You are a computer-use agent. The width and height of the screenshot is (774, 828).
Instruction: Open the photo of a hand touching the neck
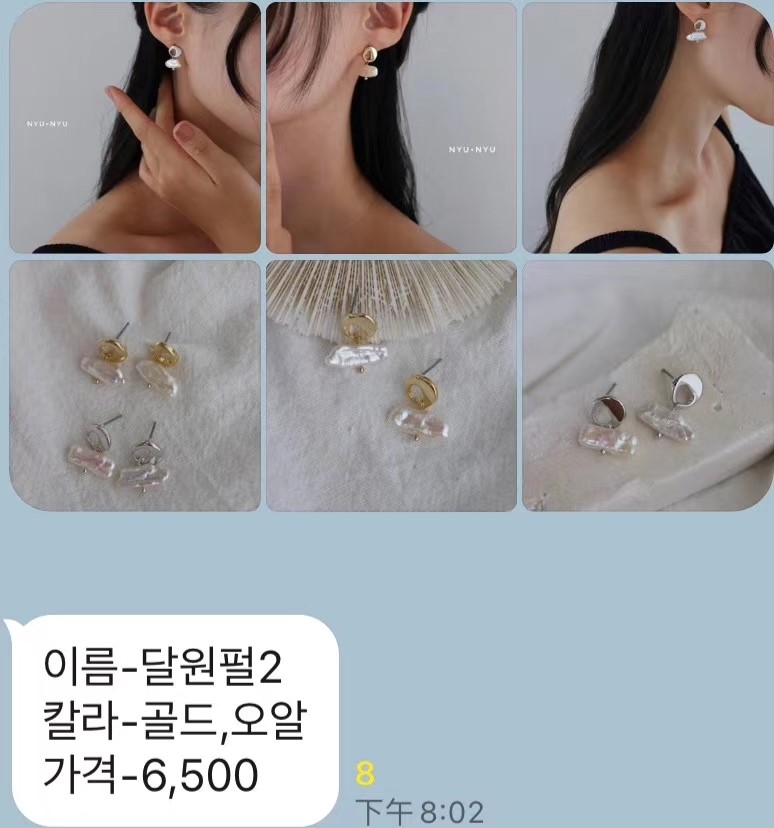135,128
